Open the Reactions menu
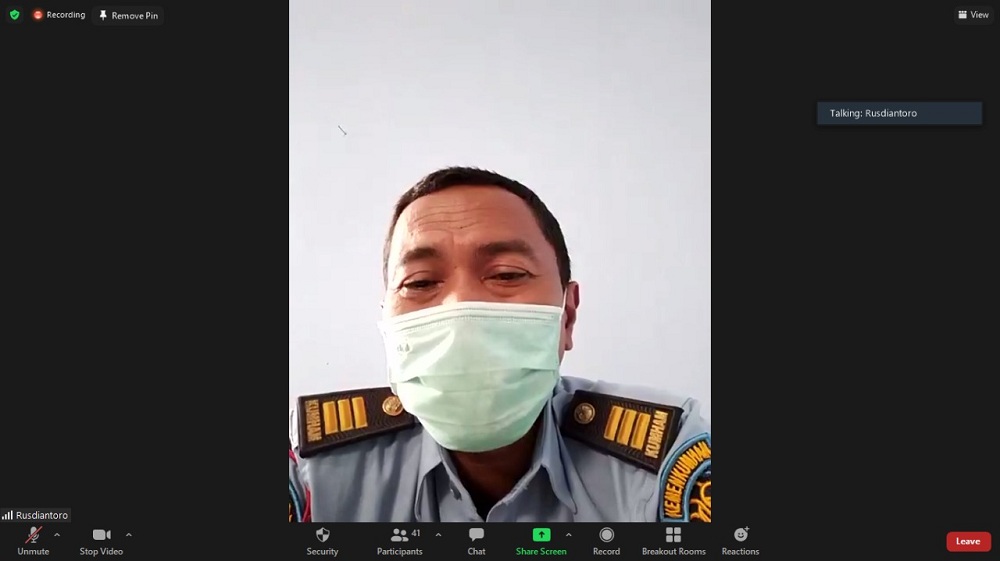Screen dimensions: 1000x561 tap(740, 540)
